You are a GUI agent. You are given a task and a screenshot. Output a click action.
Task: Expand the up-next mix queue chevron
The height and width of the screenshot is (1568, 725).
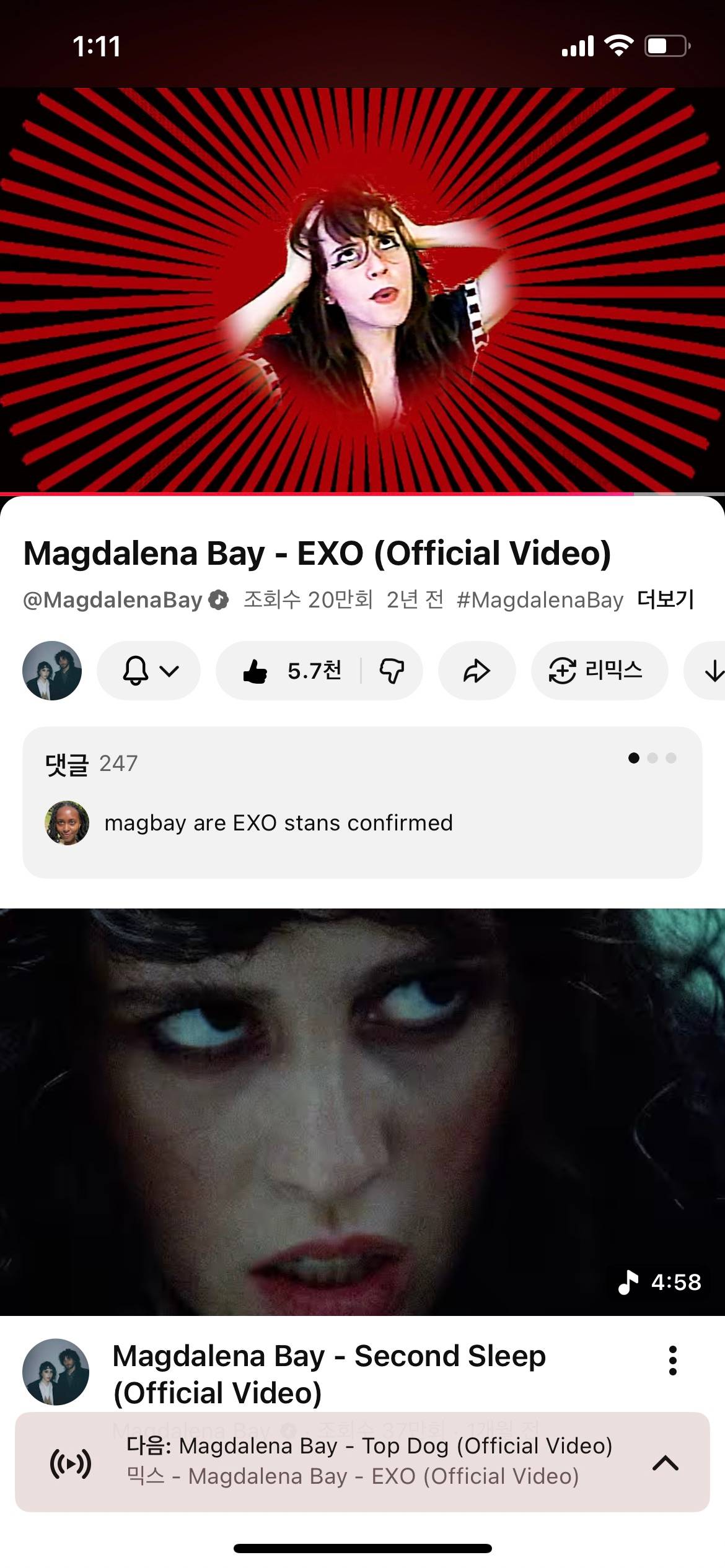666,1463
